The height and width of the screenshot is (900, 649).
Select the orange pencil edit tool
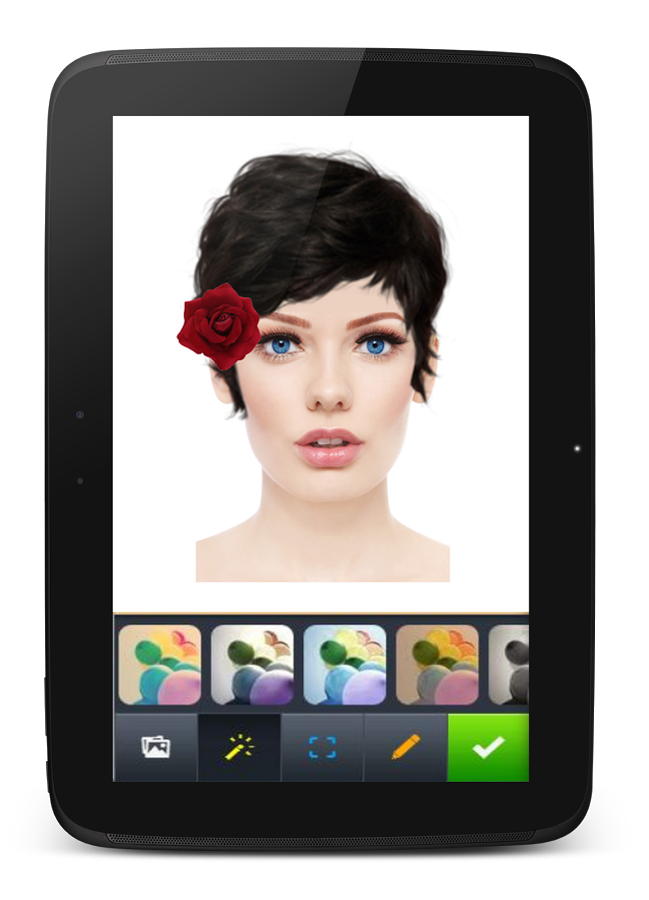pyautogui.click(x=405, y=747)
